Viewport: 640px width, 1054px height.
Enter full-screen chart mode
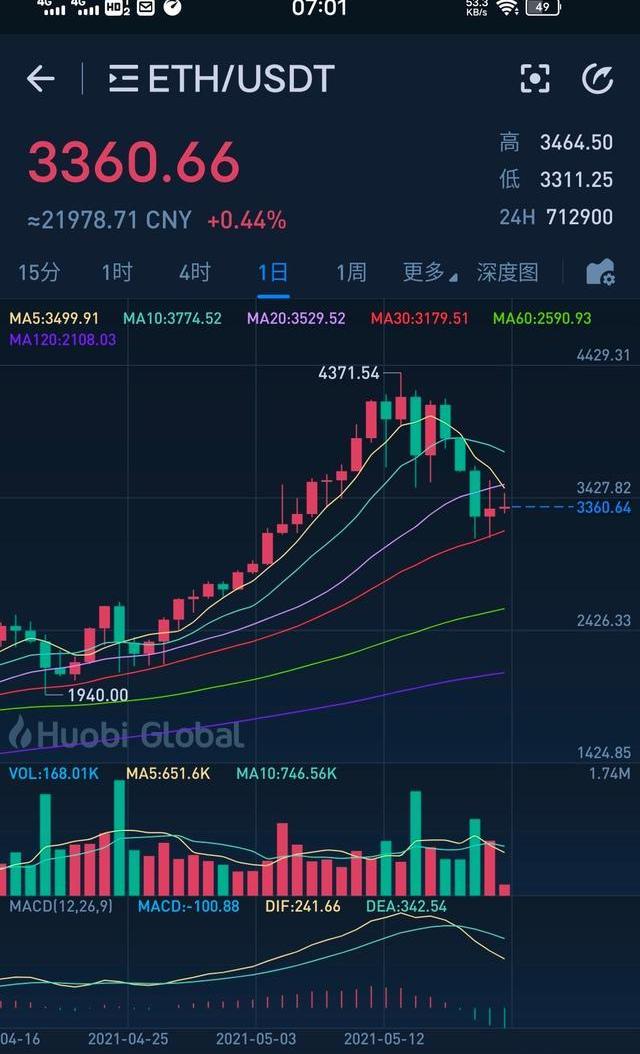(535, 79)
